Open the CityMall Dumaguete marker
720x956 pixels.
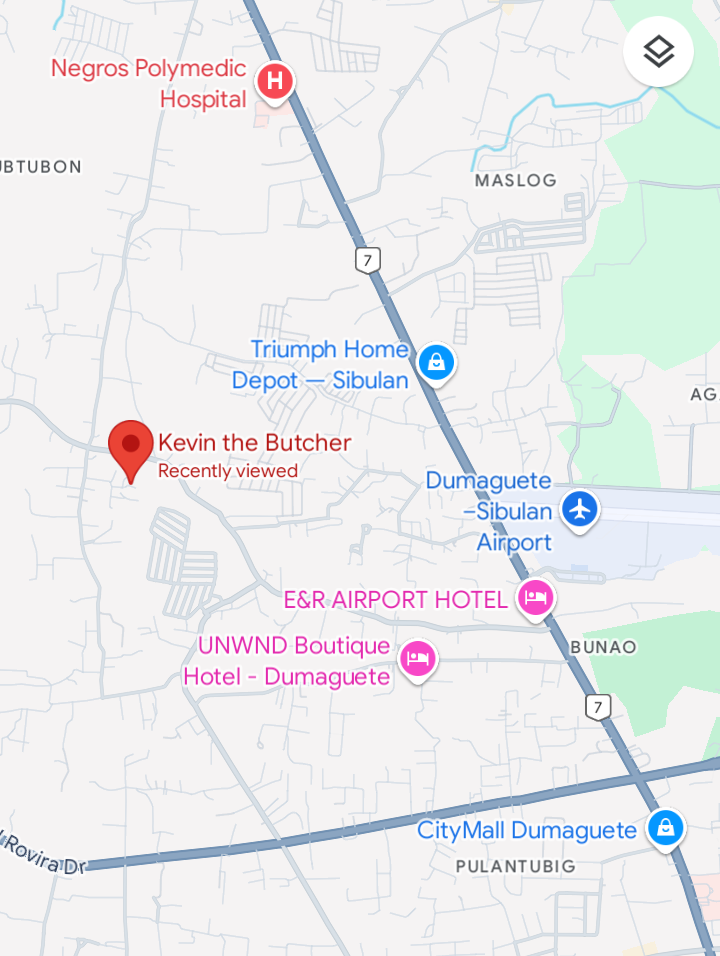coord(665,828)
